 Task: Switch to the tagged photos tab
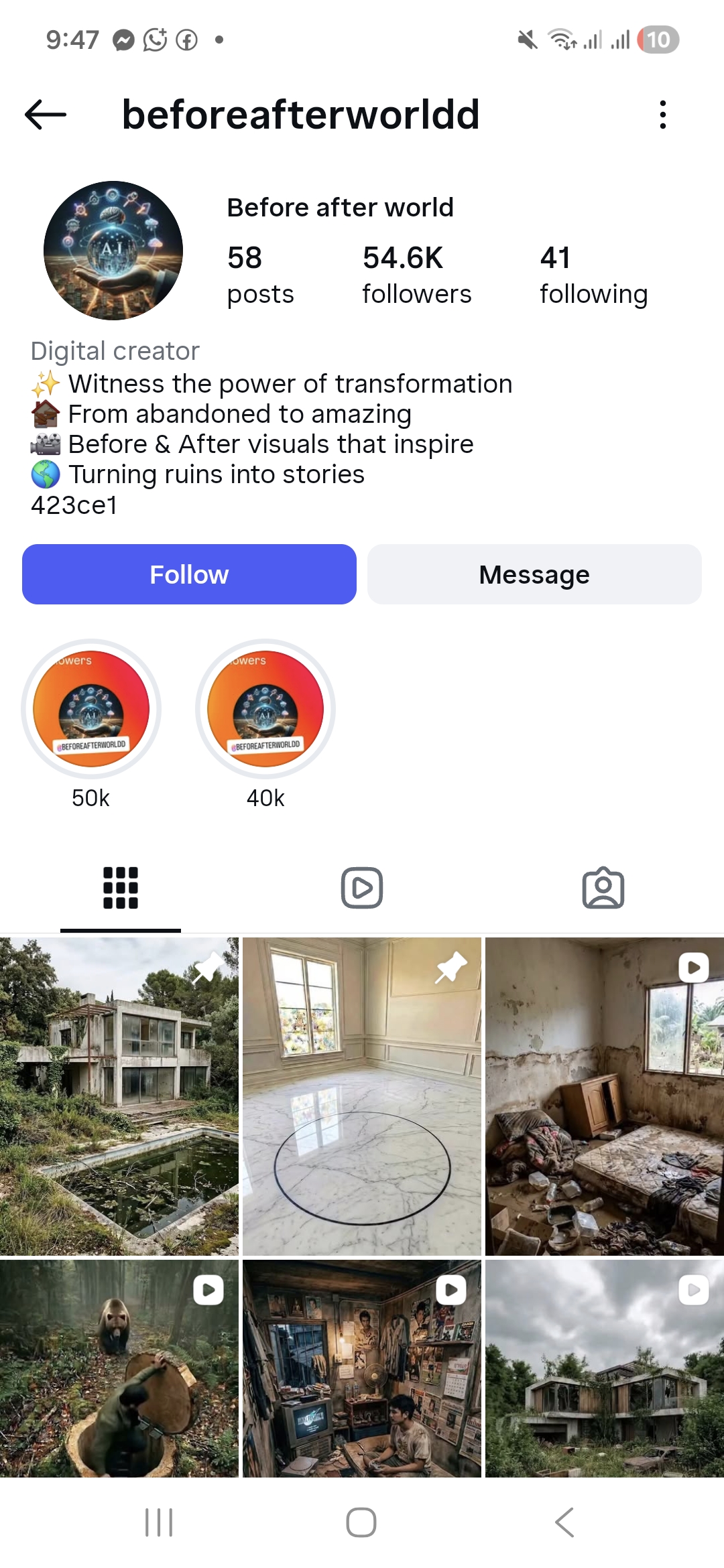(x=603, y=888)
